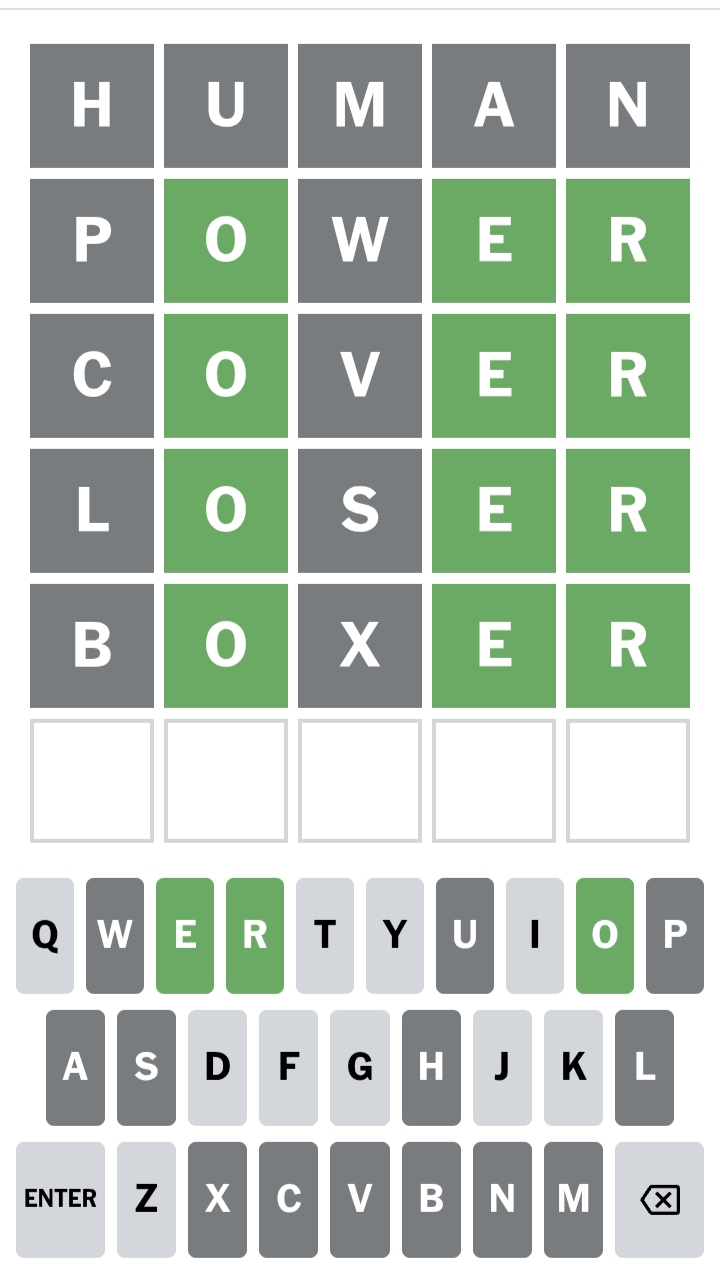This screenshot has width=720, height=1287.
Task: Choose the letter F key
Action: (x=288, y=1067)
